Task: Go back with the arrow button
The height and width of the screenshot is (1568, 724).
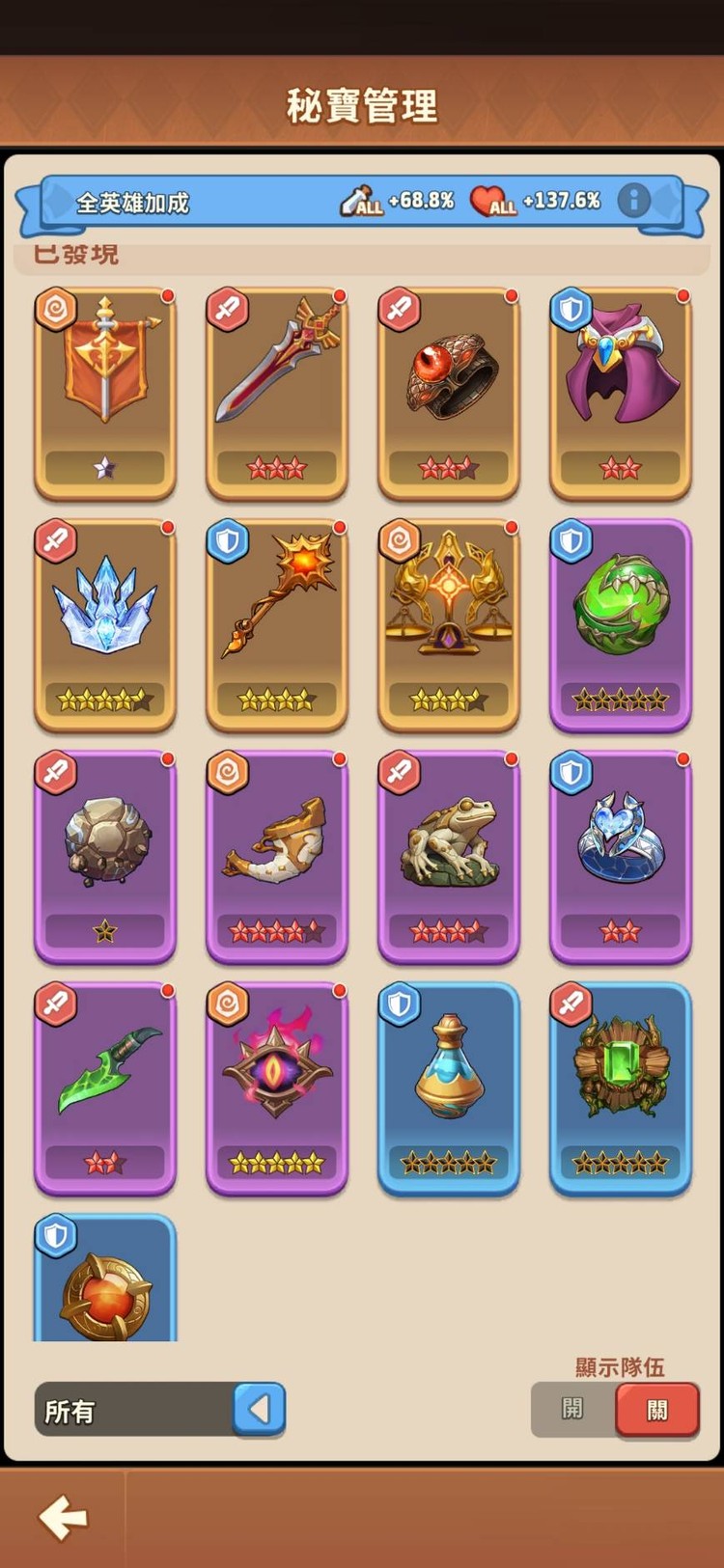Action: [x=64, y=1517]
